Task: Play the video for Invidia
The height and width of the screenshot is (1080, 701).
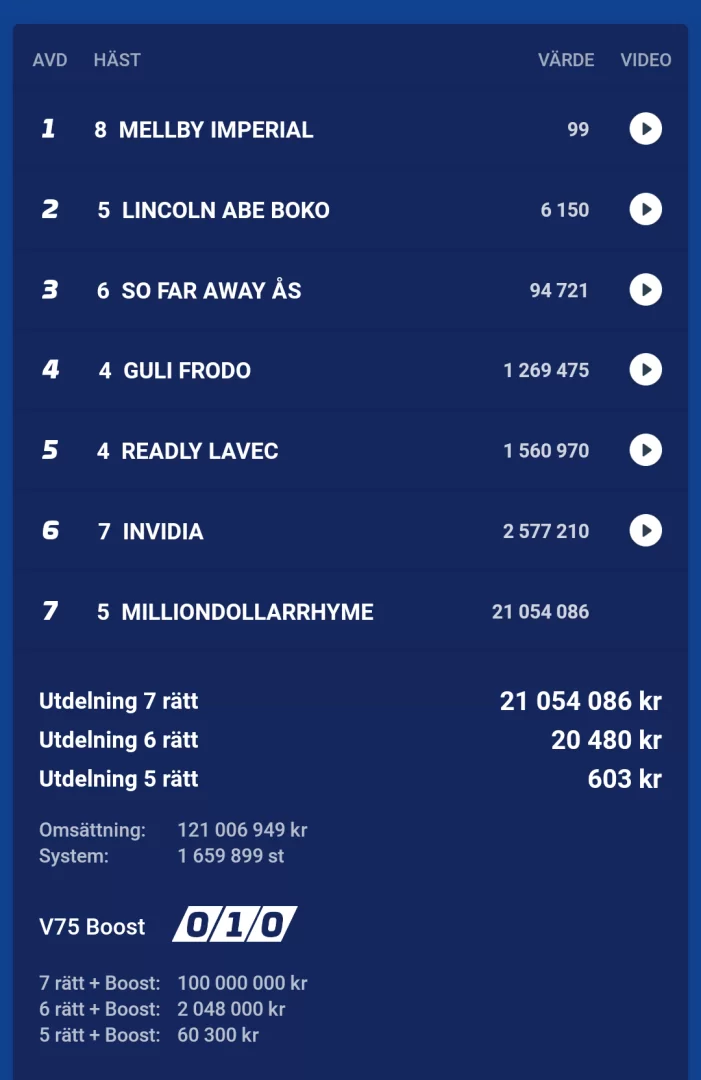Action: click(645, 530)
